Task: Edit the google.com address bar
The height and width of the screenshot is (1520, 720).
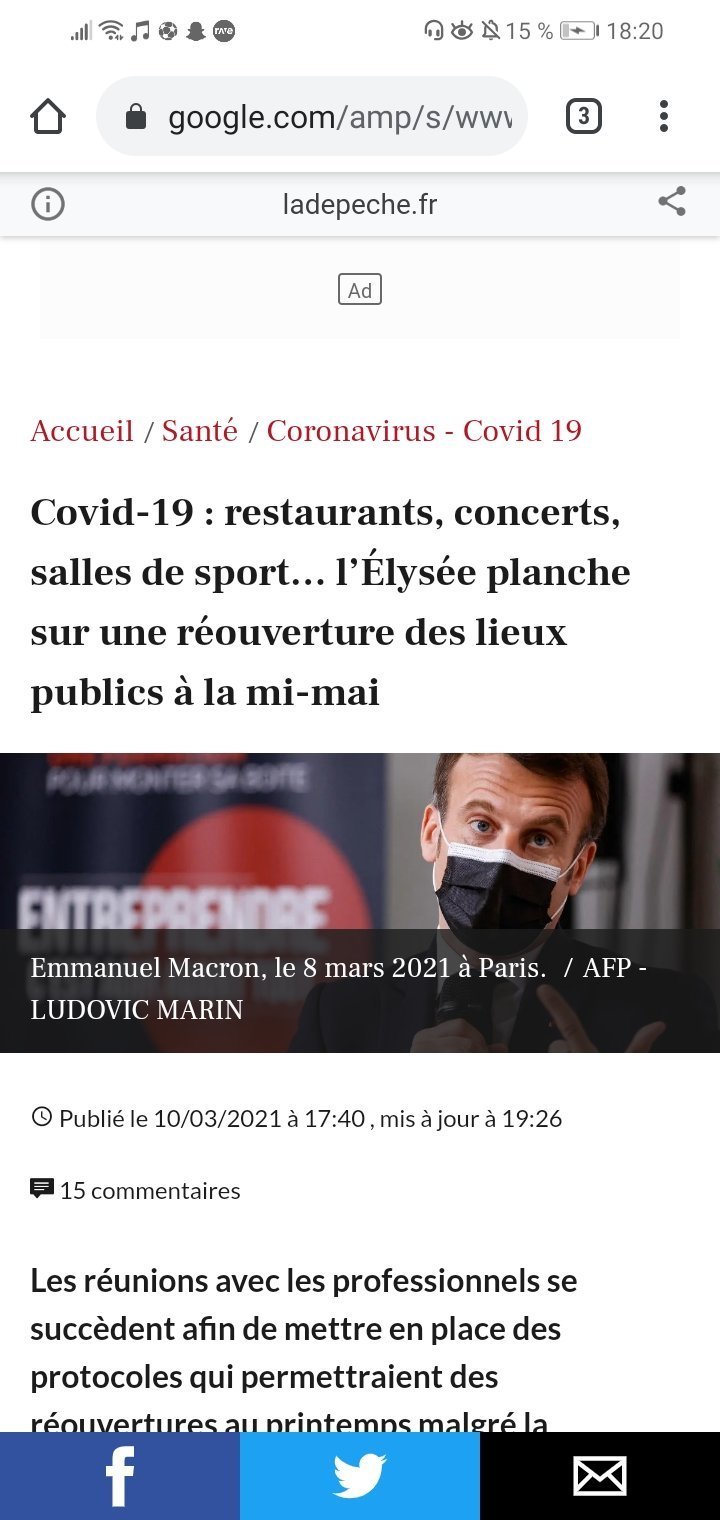Action: point(312,117)
